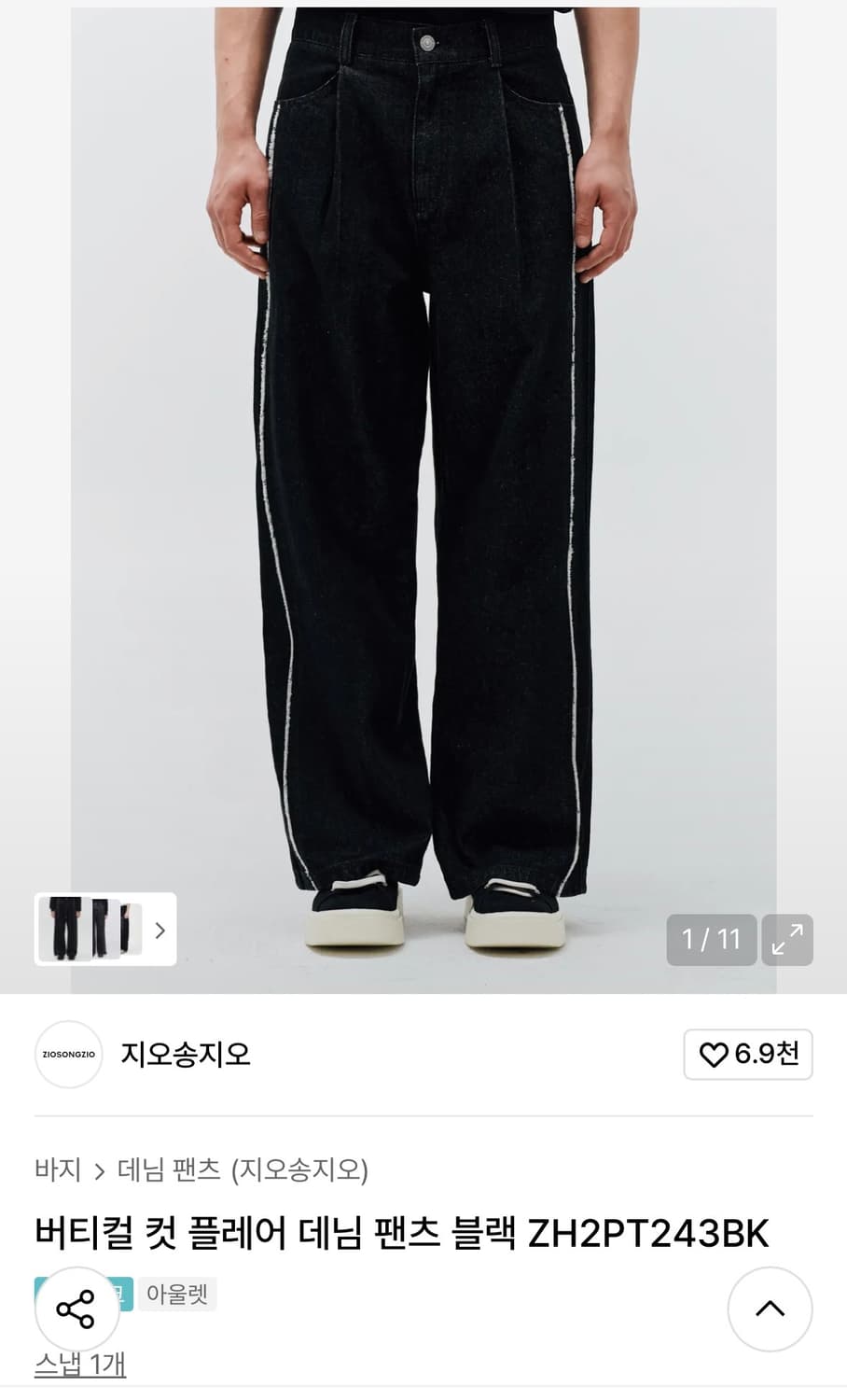
Task: Return to page top with chevron button
Action: pyautogui.click(x=770, y=1308)
